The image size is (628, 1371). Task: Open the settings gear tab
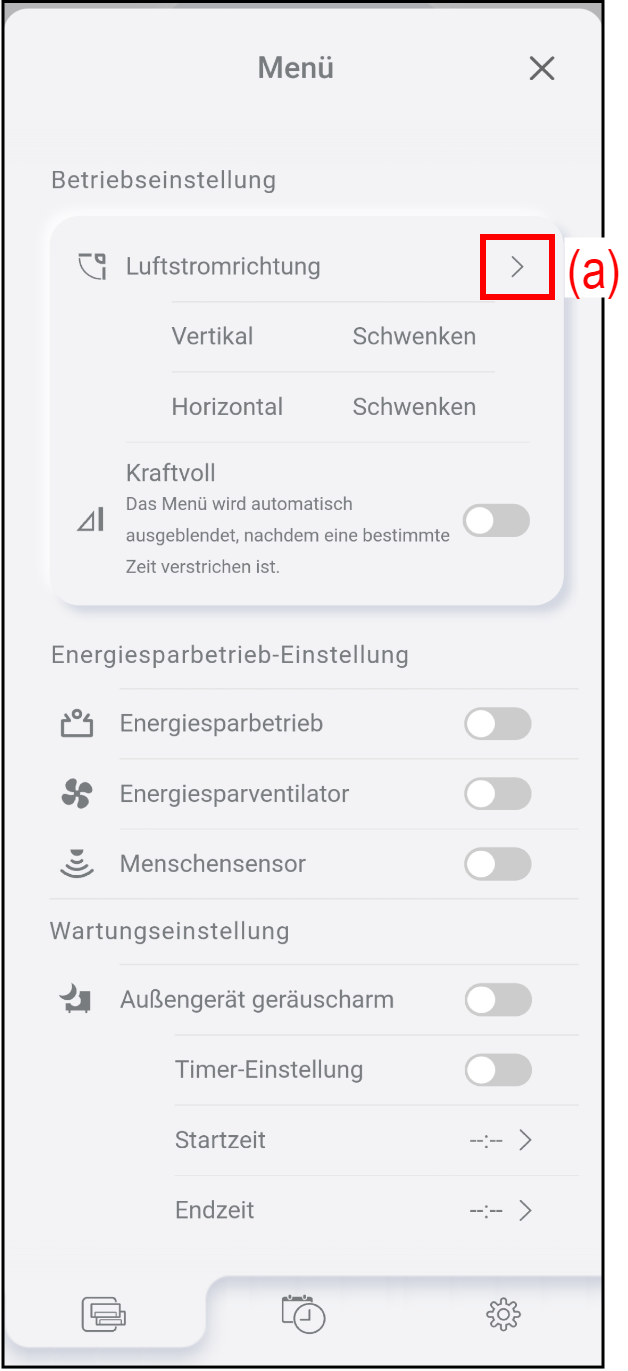504,1313
